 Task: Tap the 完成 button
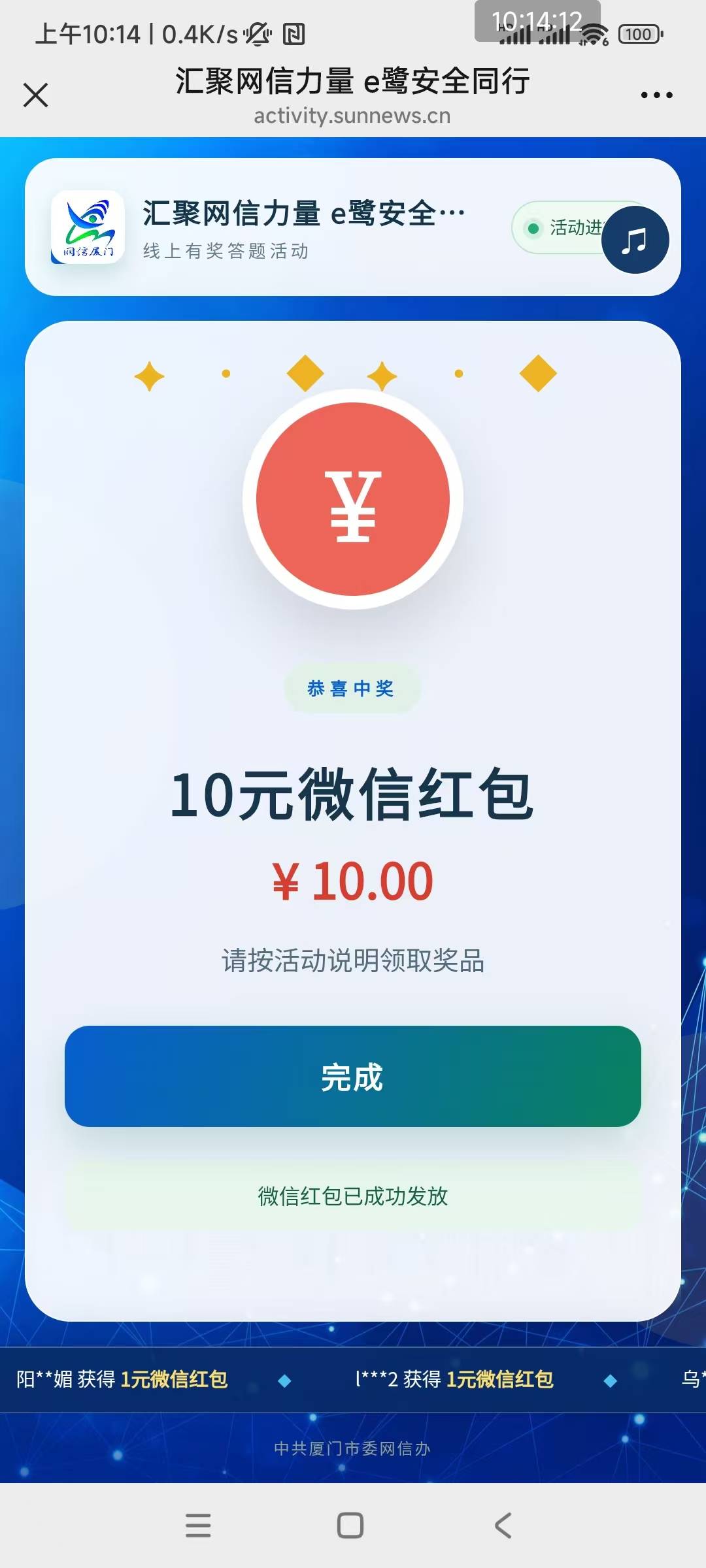tap(352, 1076)
